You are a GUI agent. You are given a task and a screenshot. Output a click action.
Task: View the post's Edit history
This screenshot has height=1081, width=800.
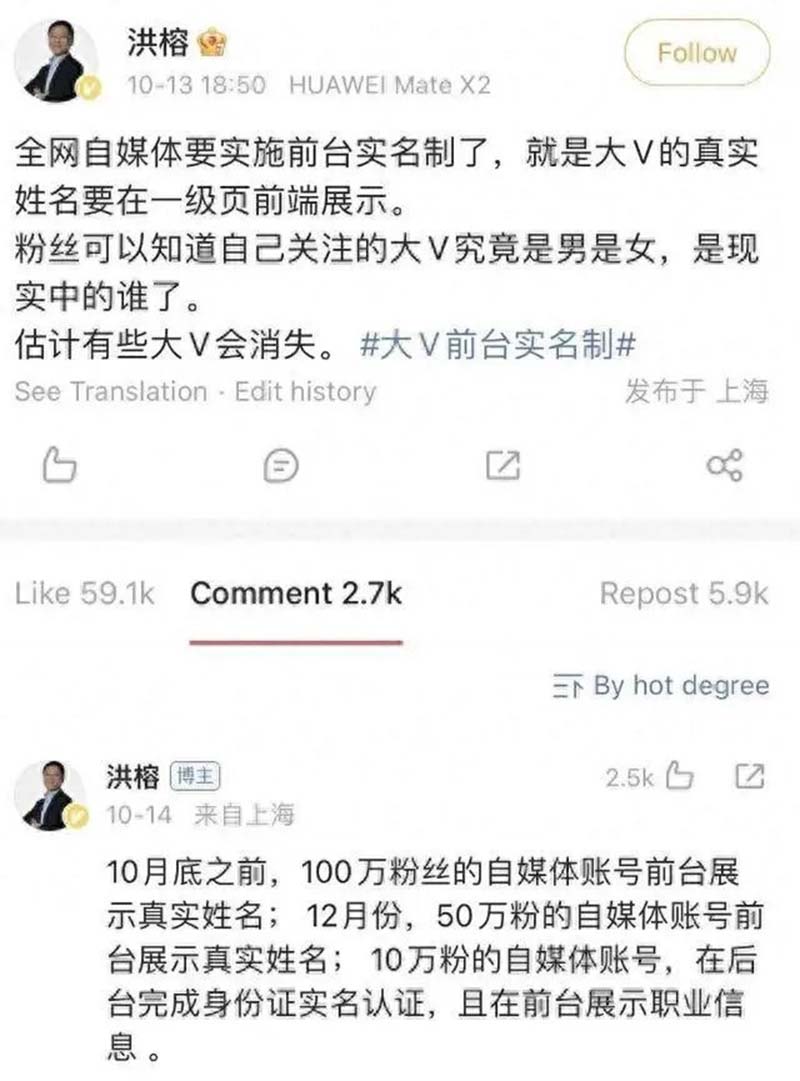(305, 391)
